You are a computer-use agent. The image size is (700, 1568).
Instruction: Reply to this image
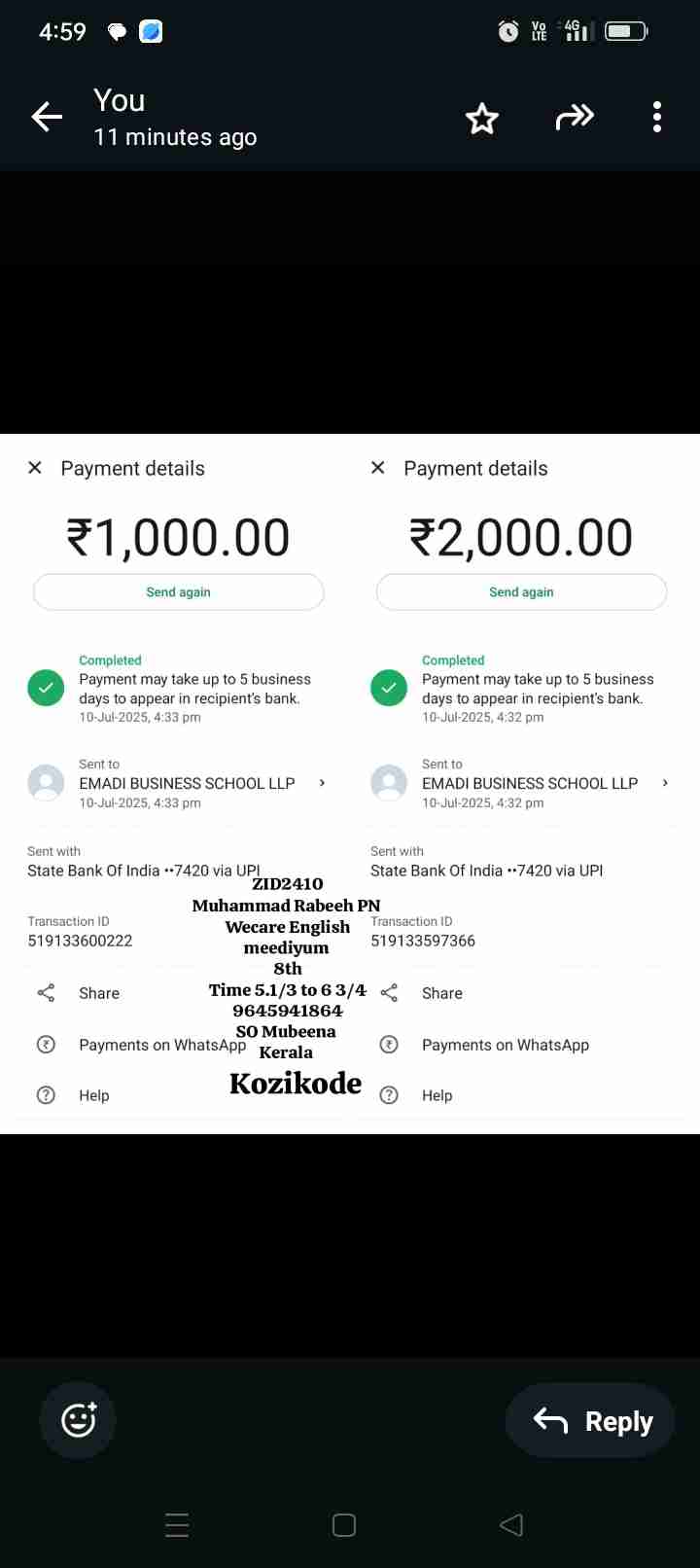tap(593, 1420)
